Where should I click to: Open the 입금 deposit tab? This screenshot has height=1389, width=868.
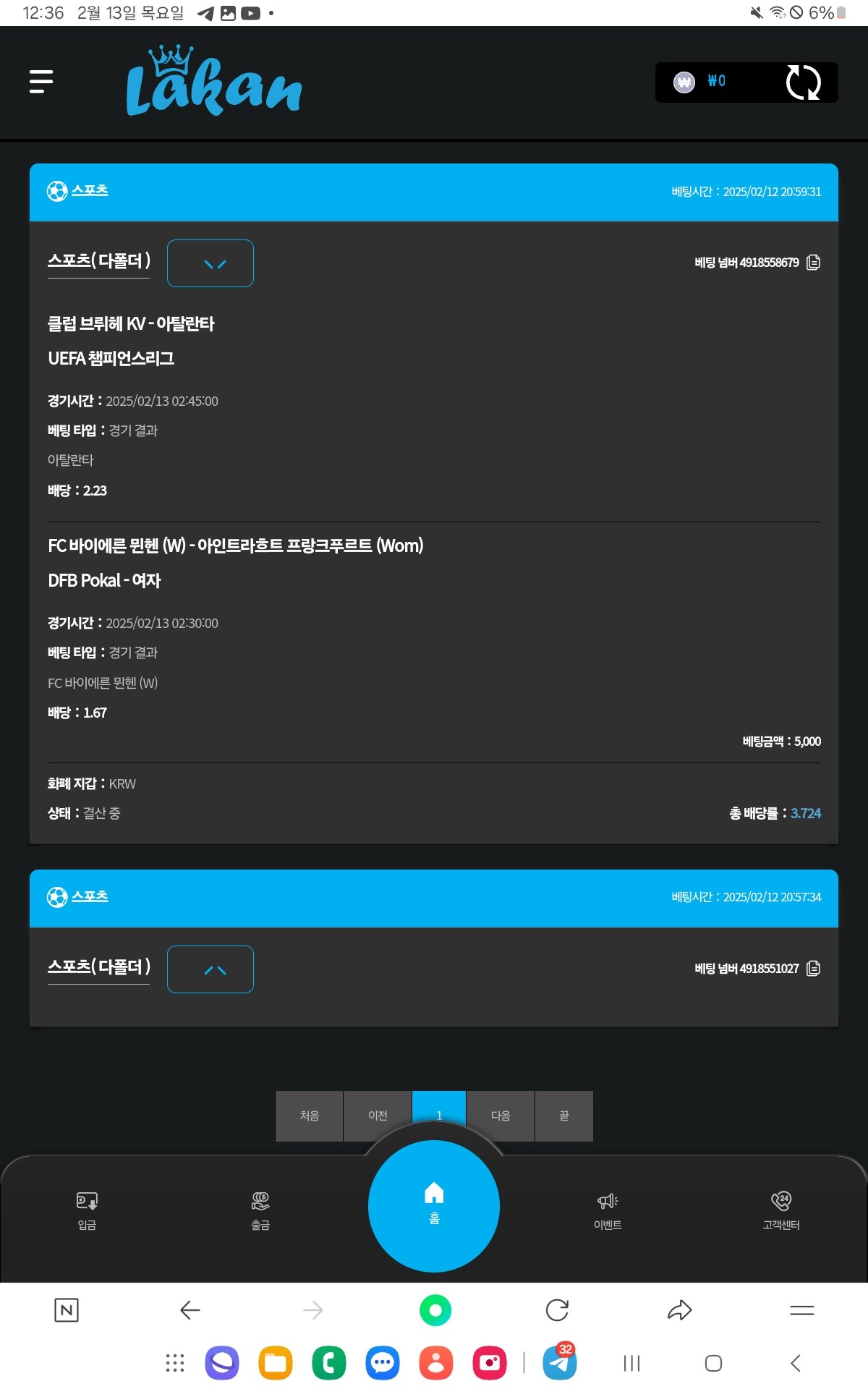click(87, 1210)
